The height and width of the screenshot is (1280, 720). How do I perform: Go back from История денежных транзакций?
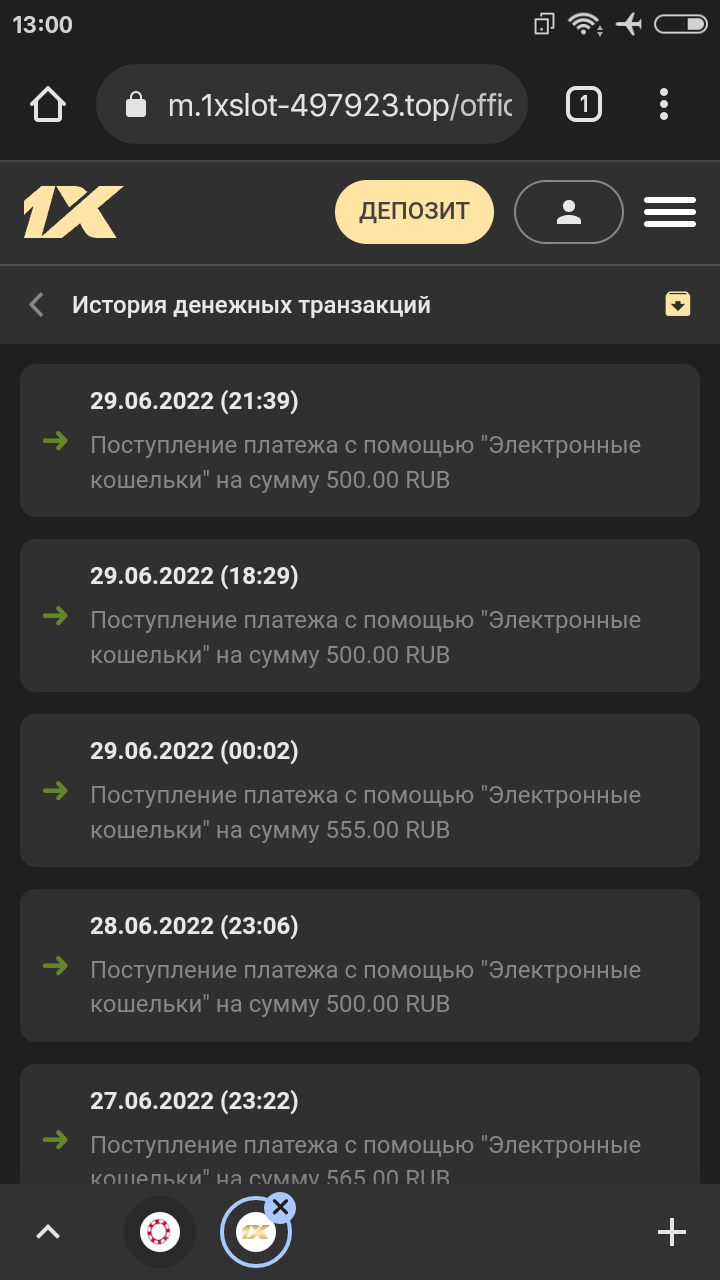(x=37, y=305)
